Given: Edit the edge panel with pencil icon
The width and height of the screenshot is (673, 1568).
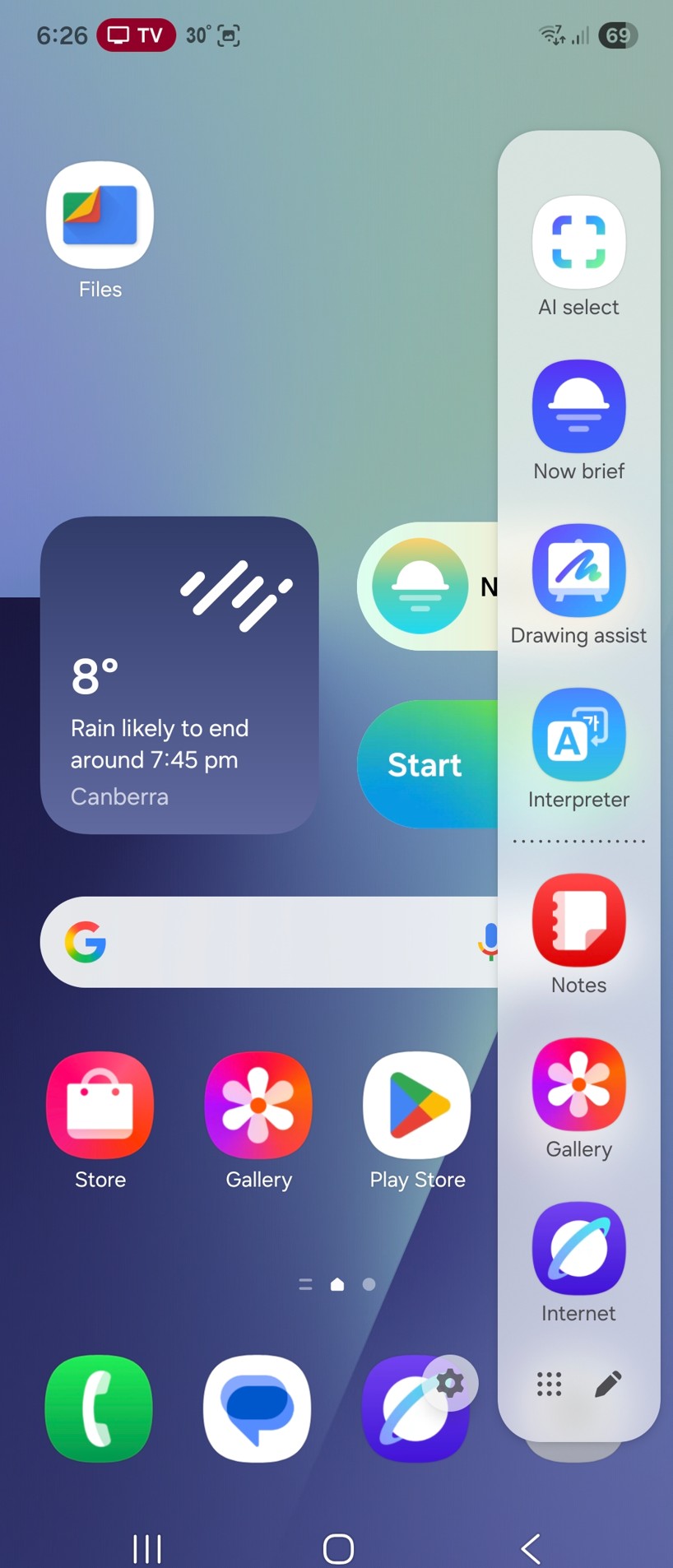Looking at the screenshot, I should tap(608, 1385).
